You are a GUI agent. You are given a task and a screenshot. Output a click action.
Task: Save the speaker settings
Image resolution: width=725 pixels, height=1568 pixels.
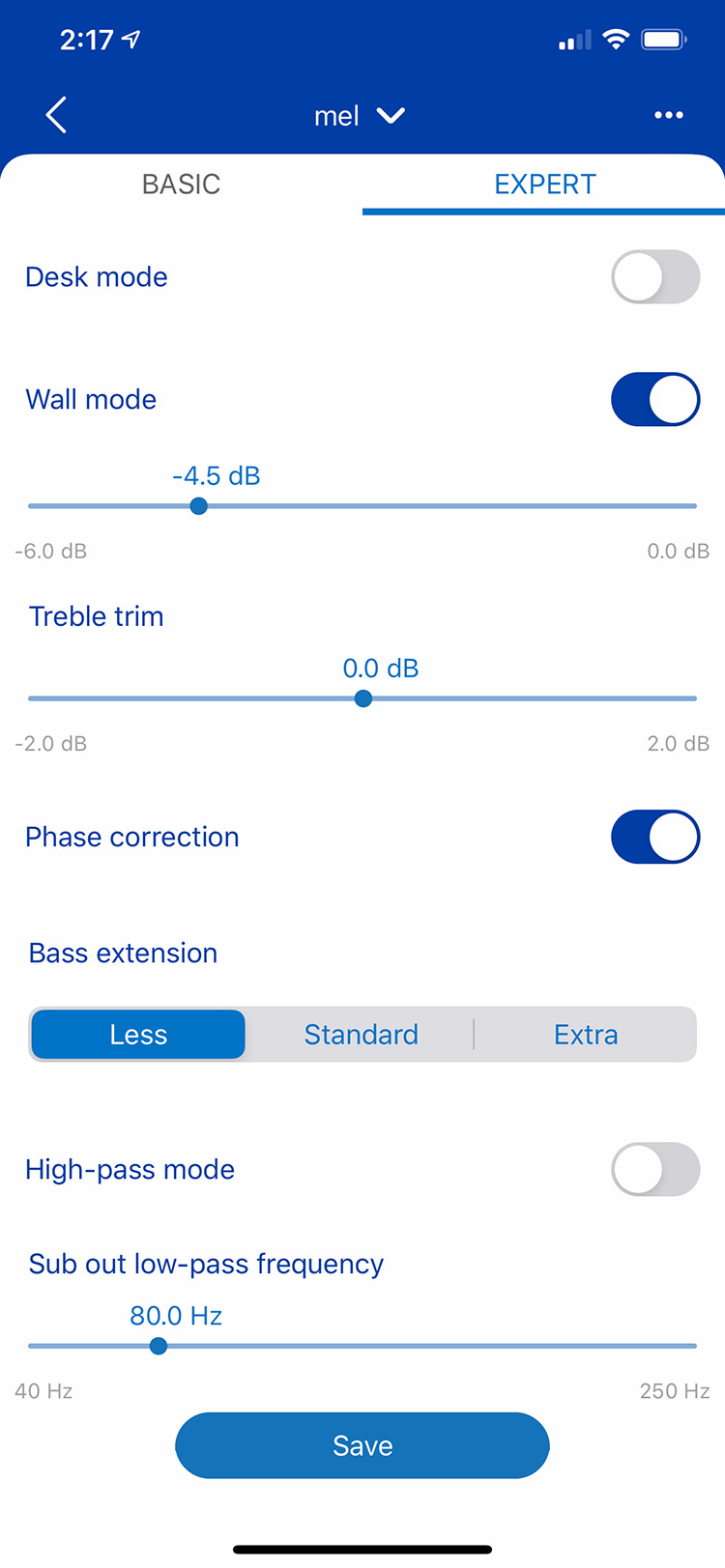pos(362,1445)
